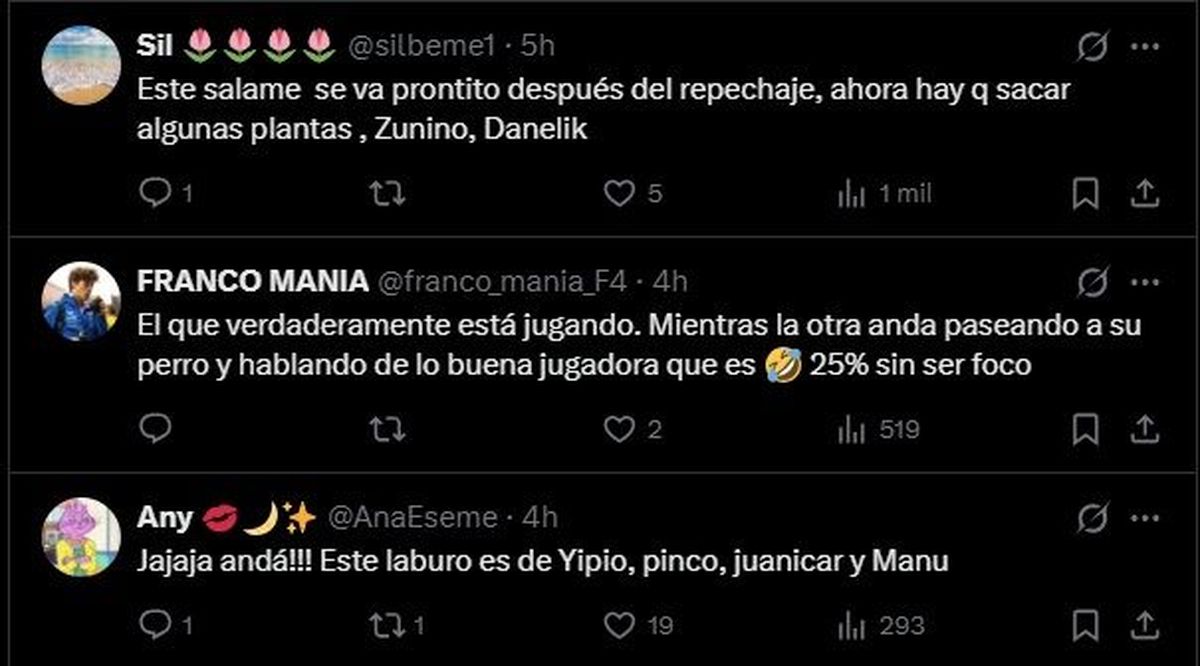The width and height of the screenshot is (1200, 666).
Task: View analytics of Any's tweet with 293 views
Action: (x=851, y=625)
